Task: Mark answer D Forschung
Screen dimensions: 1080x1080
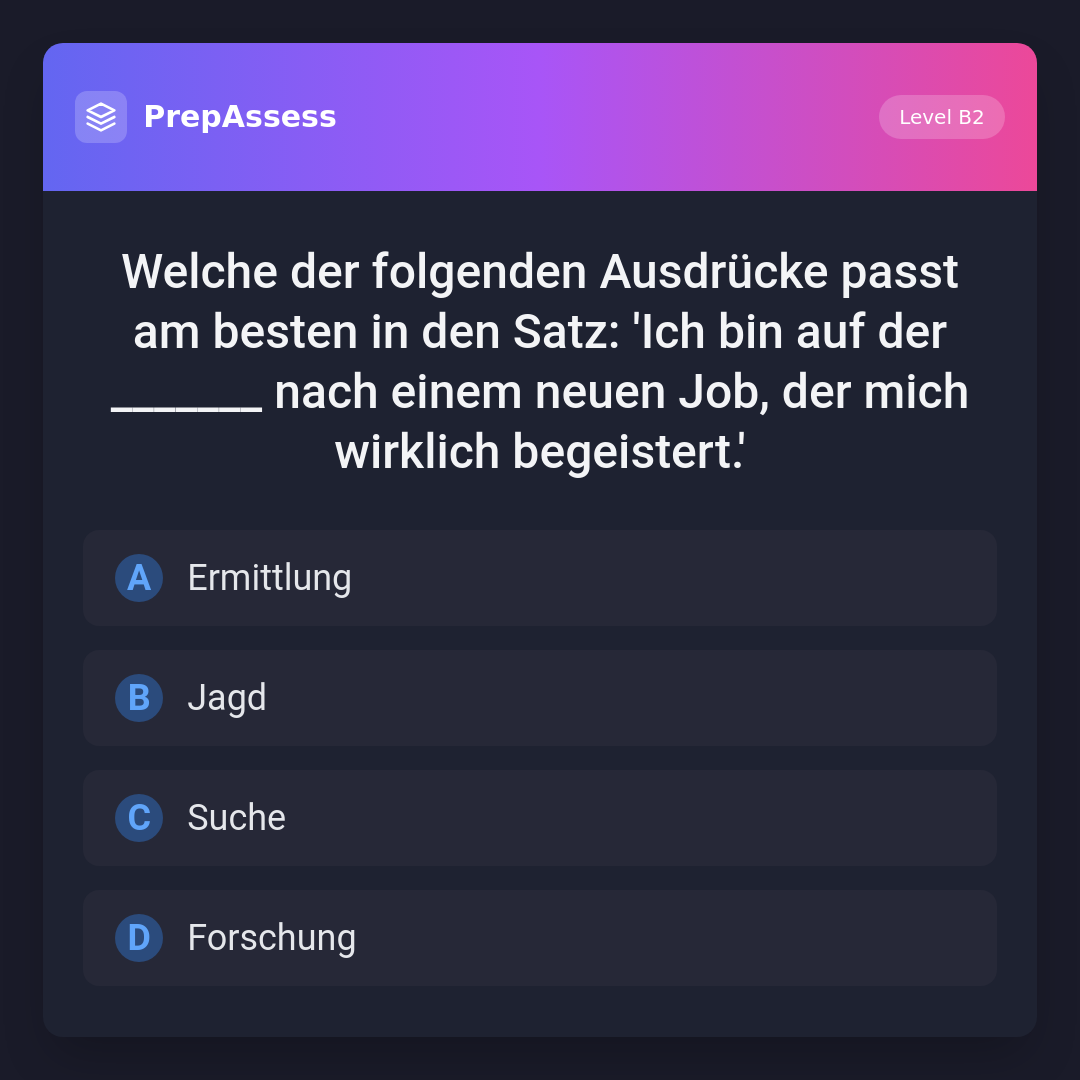Action: coord(540,938)
